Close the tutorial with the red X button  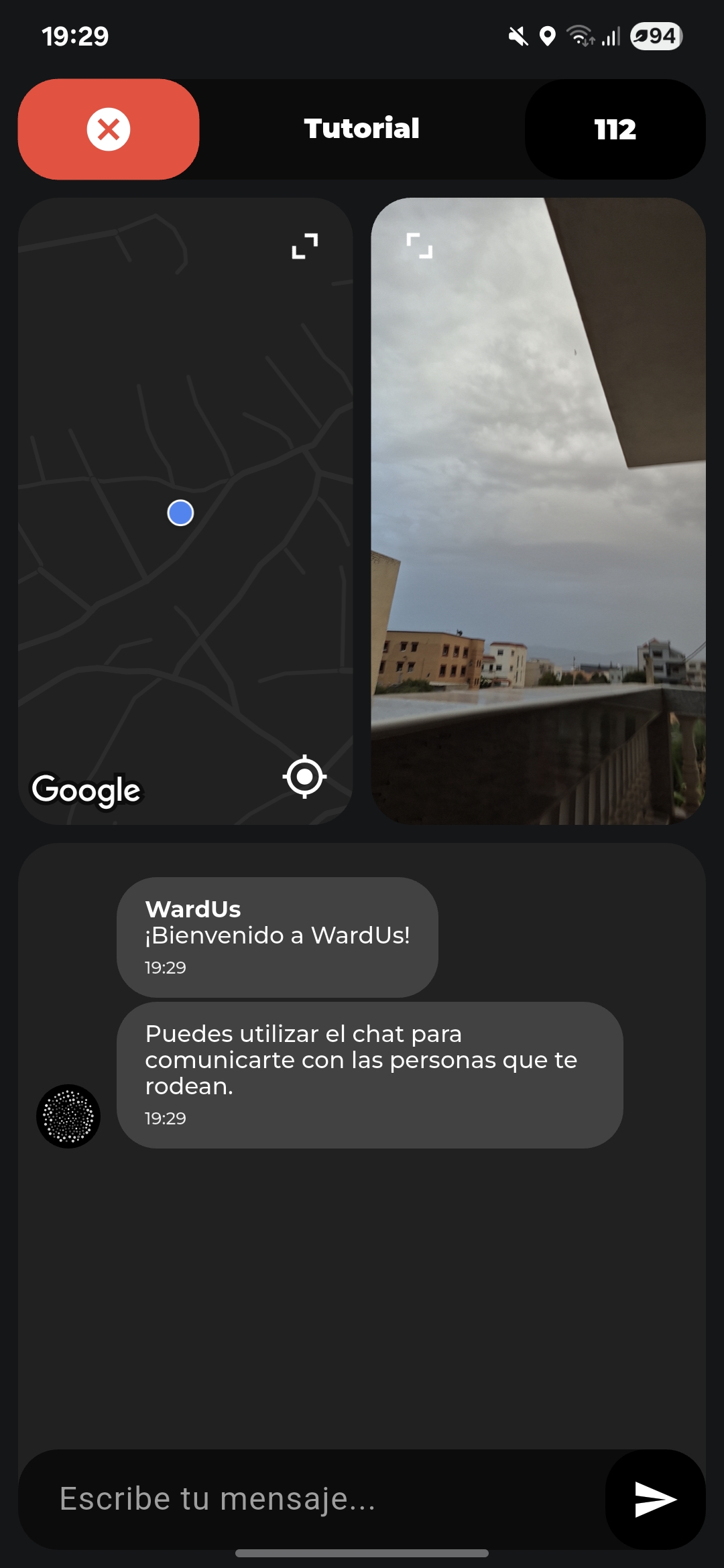[x=109, y=129]
